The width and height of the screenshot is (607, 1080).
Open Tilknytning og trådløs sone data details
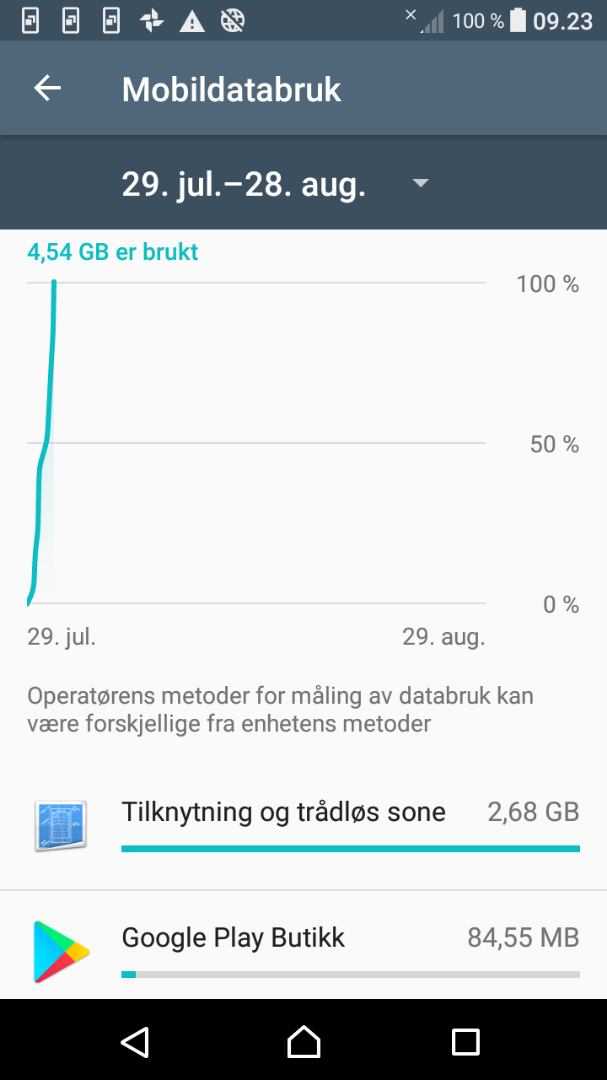coord(303,826)
